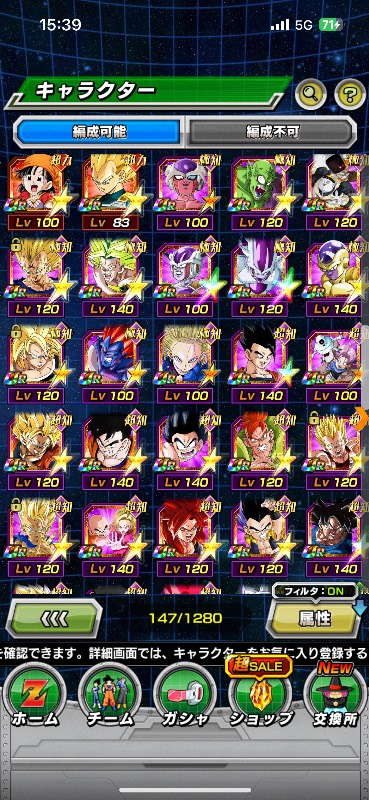Select the Krillin and Android 18 card
Image resolution: width=369 pixels, height=800 pixels.
[113, 538]
